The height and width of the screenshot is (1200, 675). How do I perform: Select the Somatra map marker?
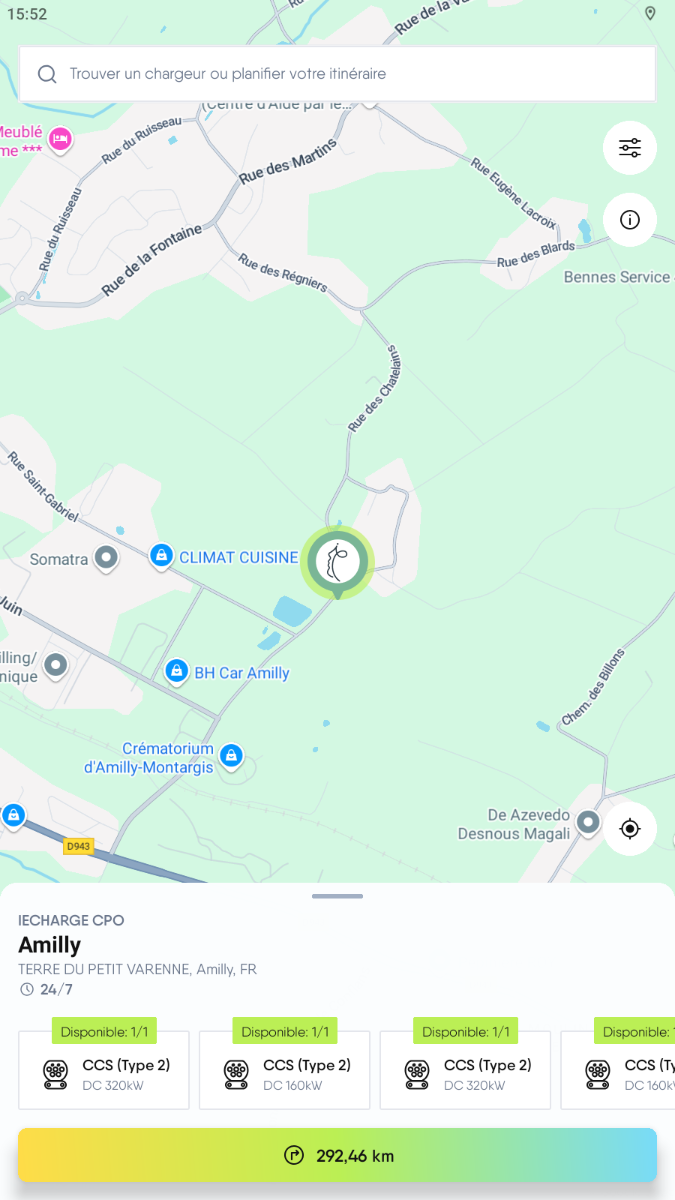105,558
